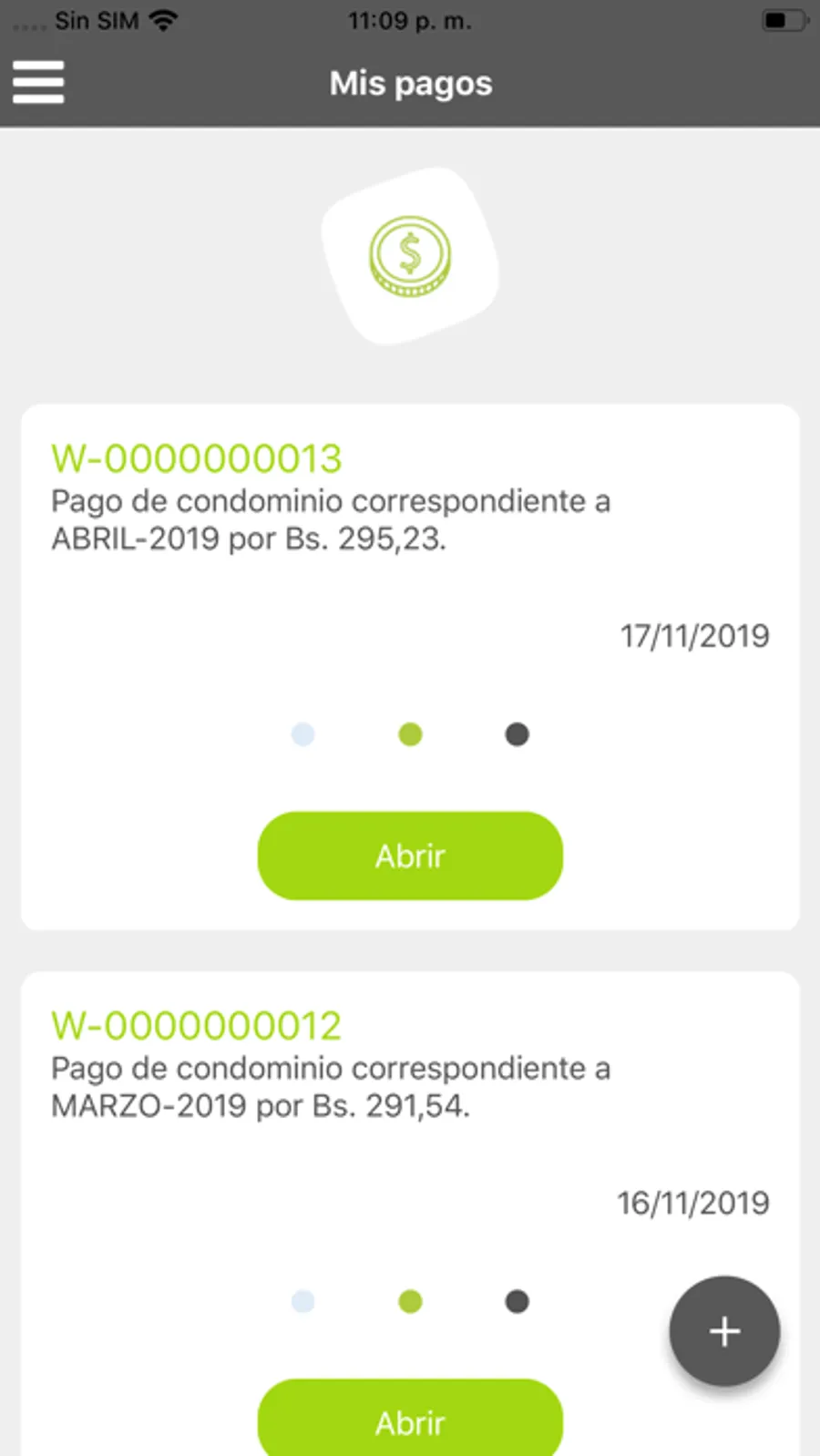Viewport: 820px width, 1456px height.
Task: Open the hamburger drawer menu
Action: (38, 82)
